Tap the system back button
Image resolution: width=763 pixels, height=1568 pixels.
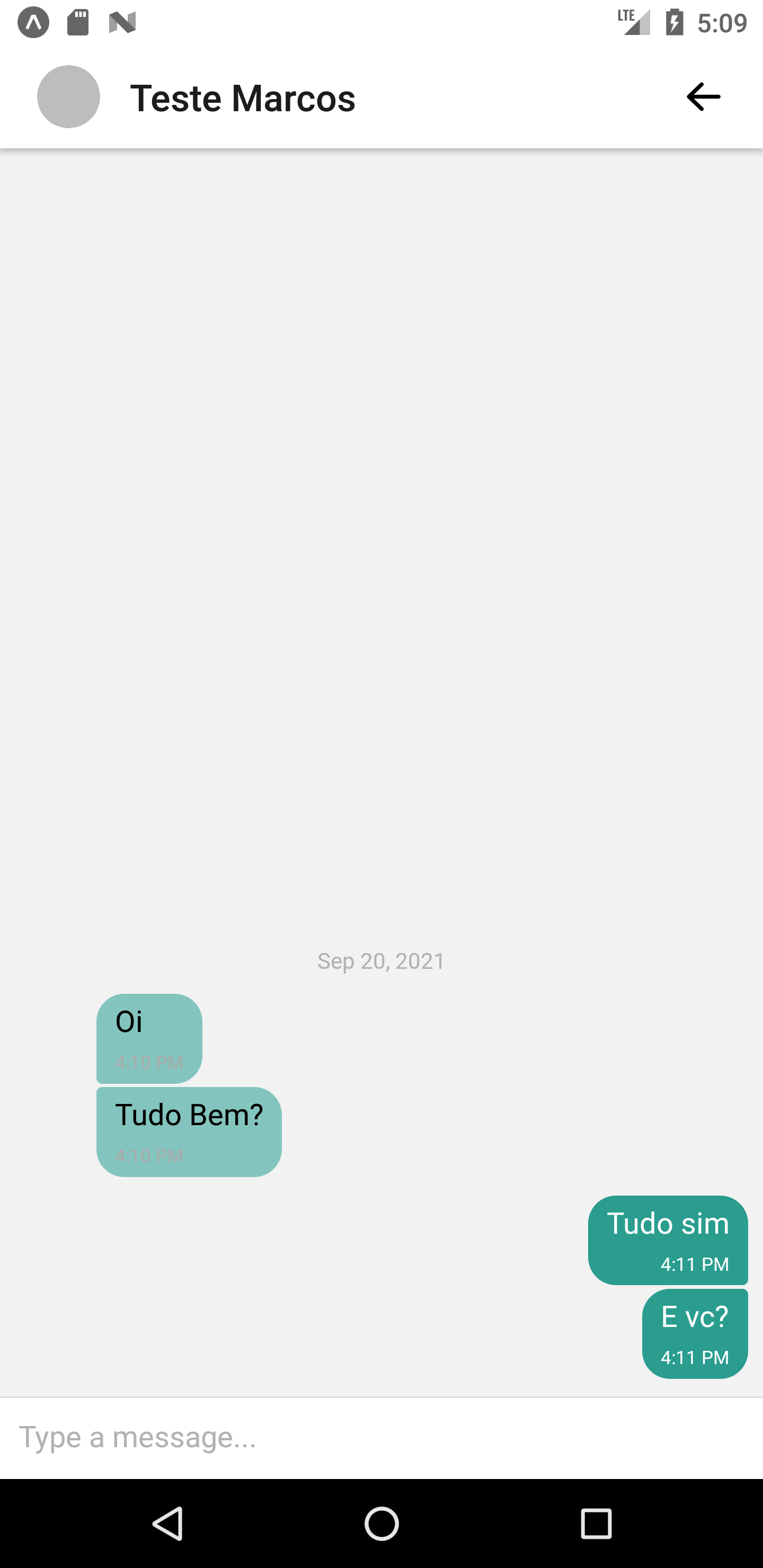167,1524
